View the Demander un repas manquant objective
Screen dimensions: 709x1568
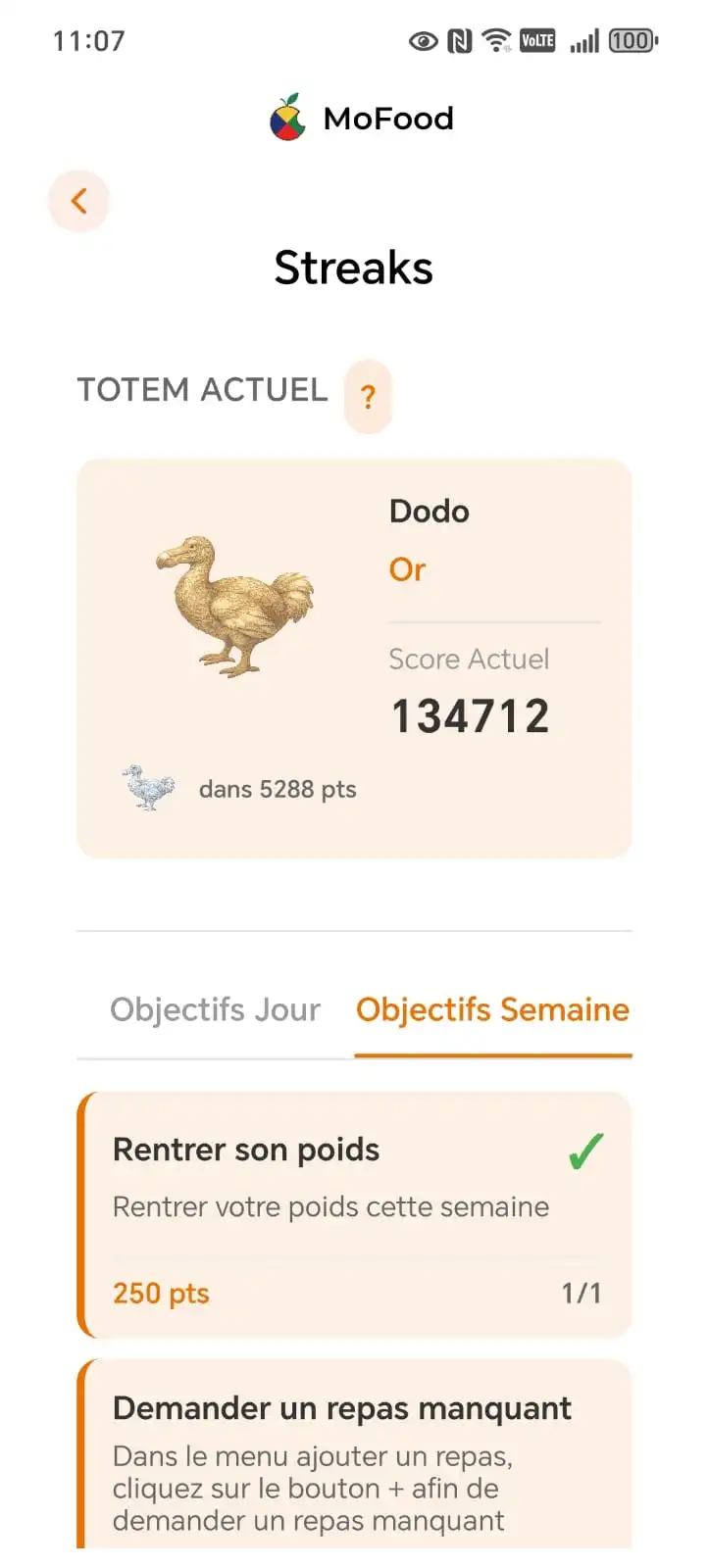354,1455
